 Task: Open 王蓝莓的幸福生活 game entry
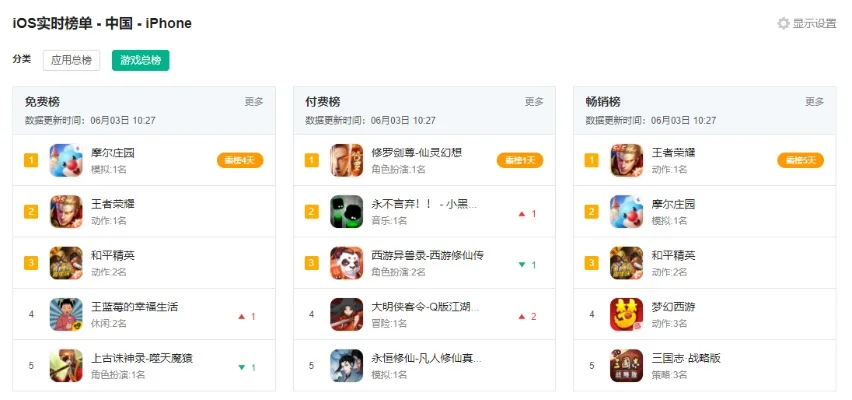tap(134, 306)
